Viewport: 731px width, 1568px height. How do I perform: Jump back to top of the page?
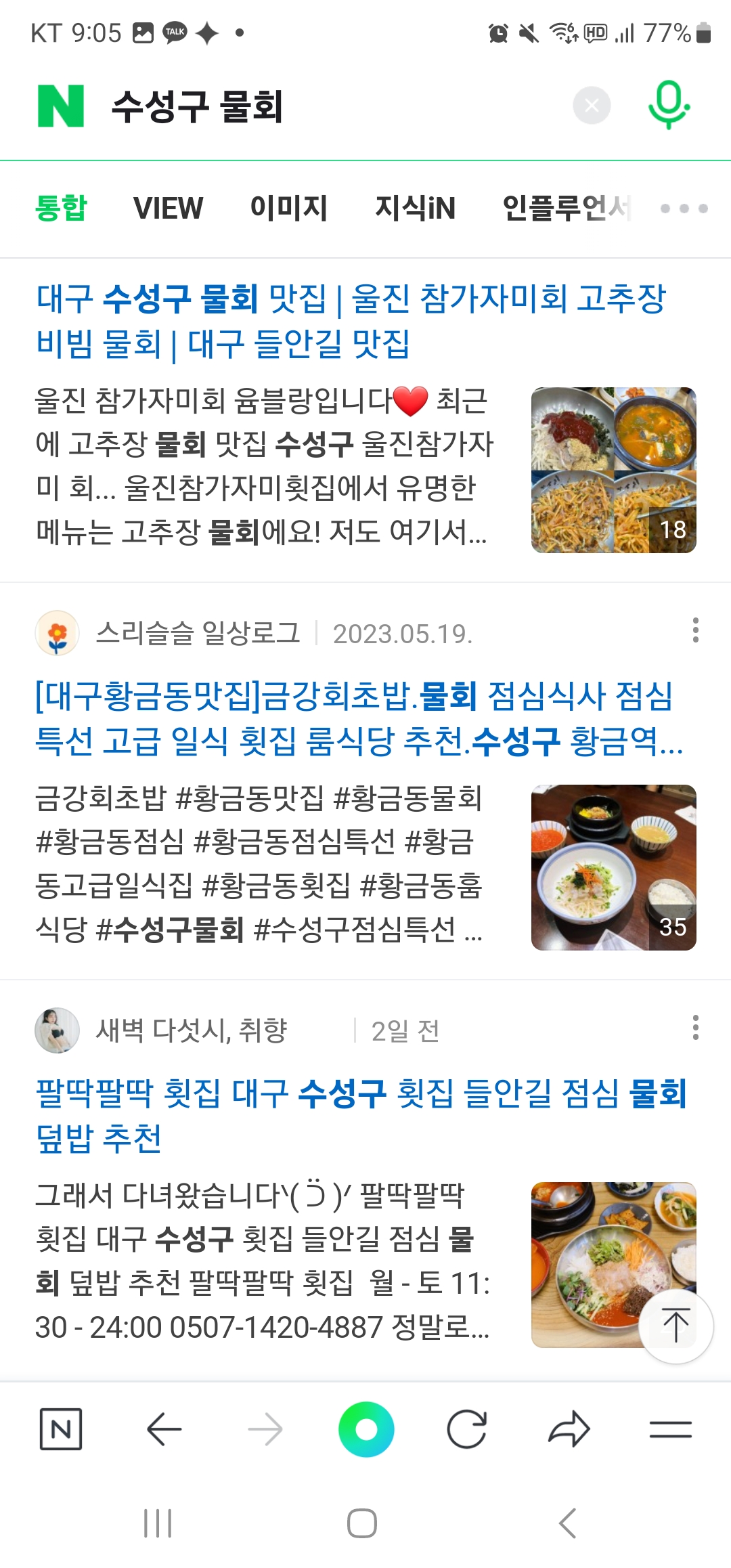[x=675, y=1326]
